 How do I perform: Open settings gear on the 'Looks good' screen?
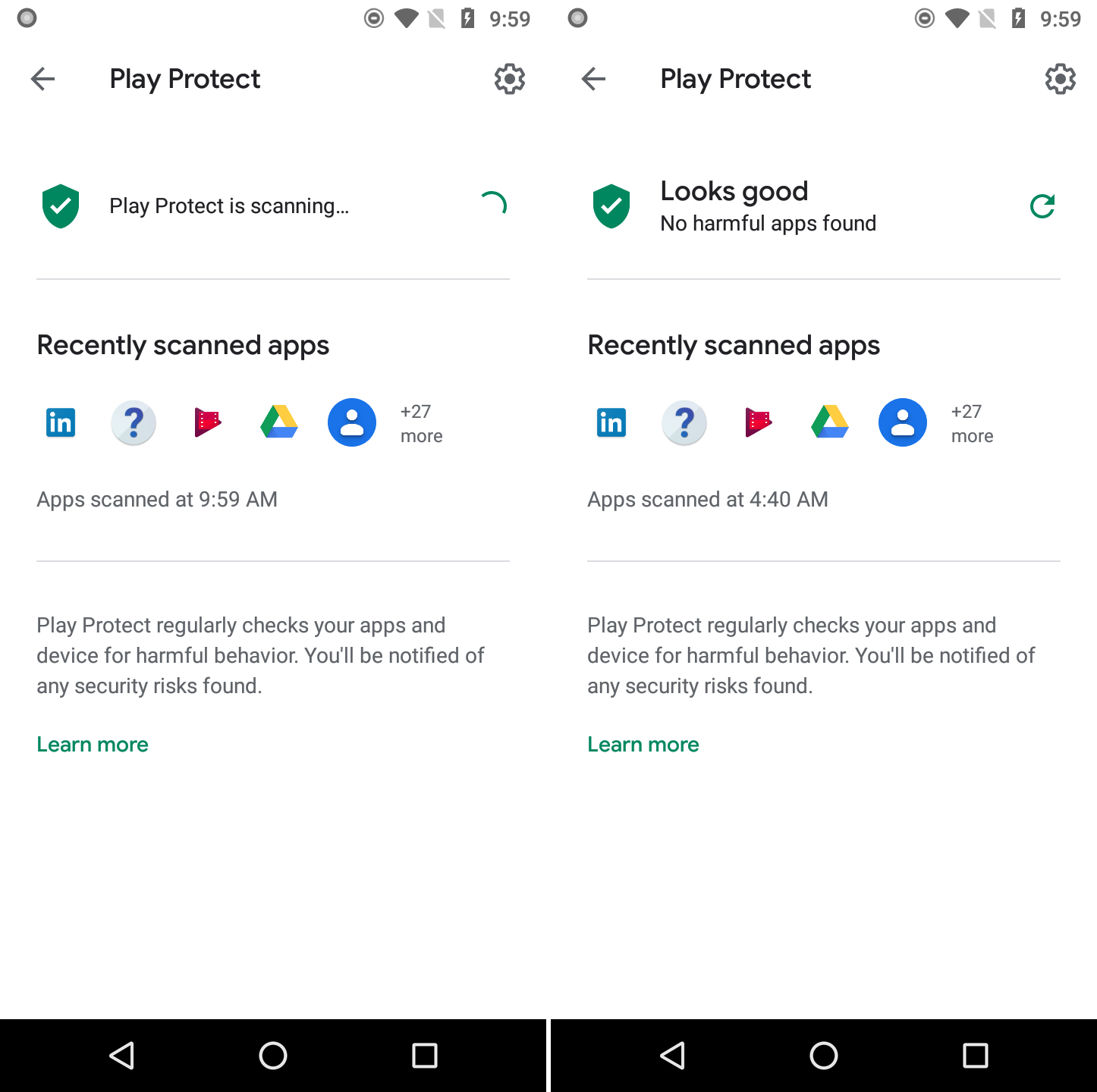click(x=1060, y=79)
